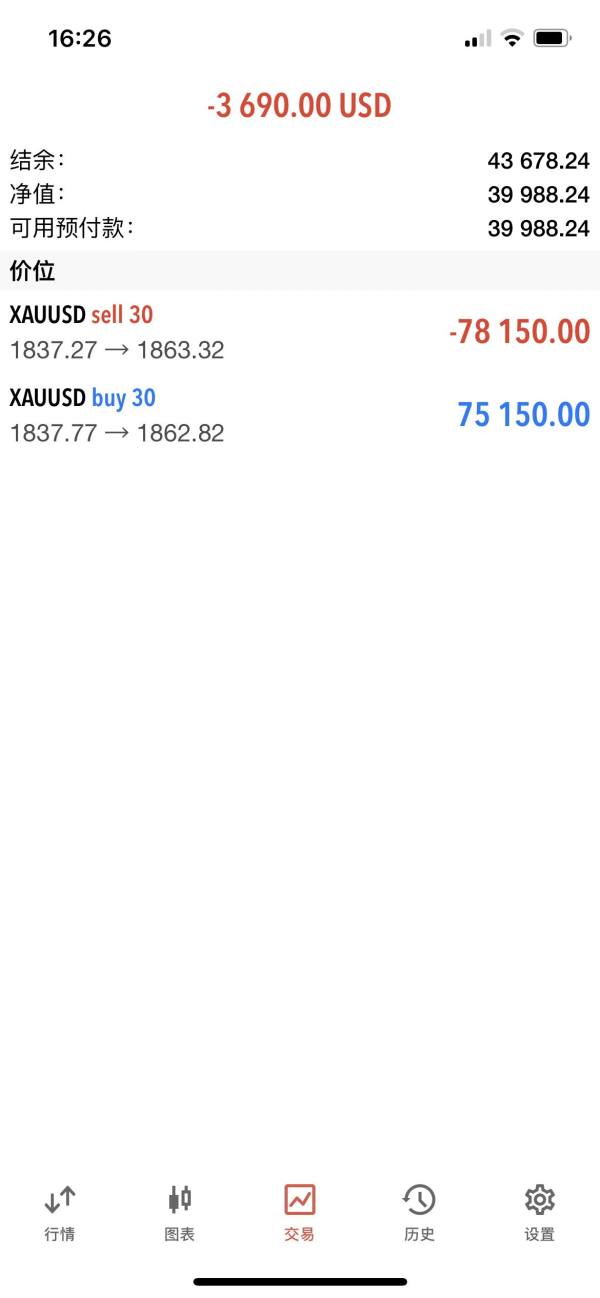Select the 交易 trade tab
This screenshot has height=1298, width=600.
299,1211
